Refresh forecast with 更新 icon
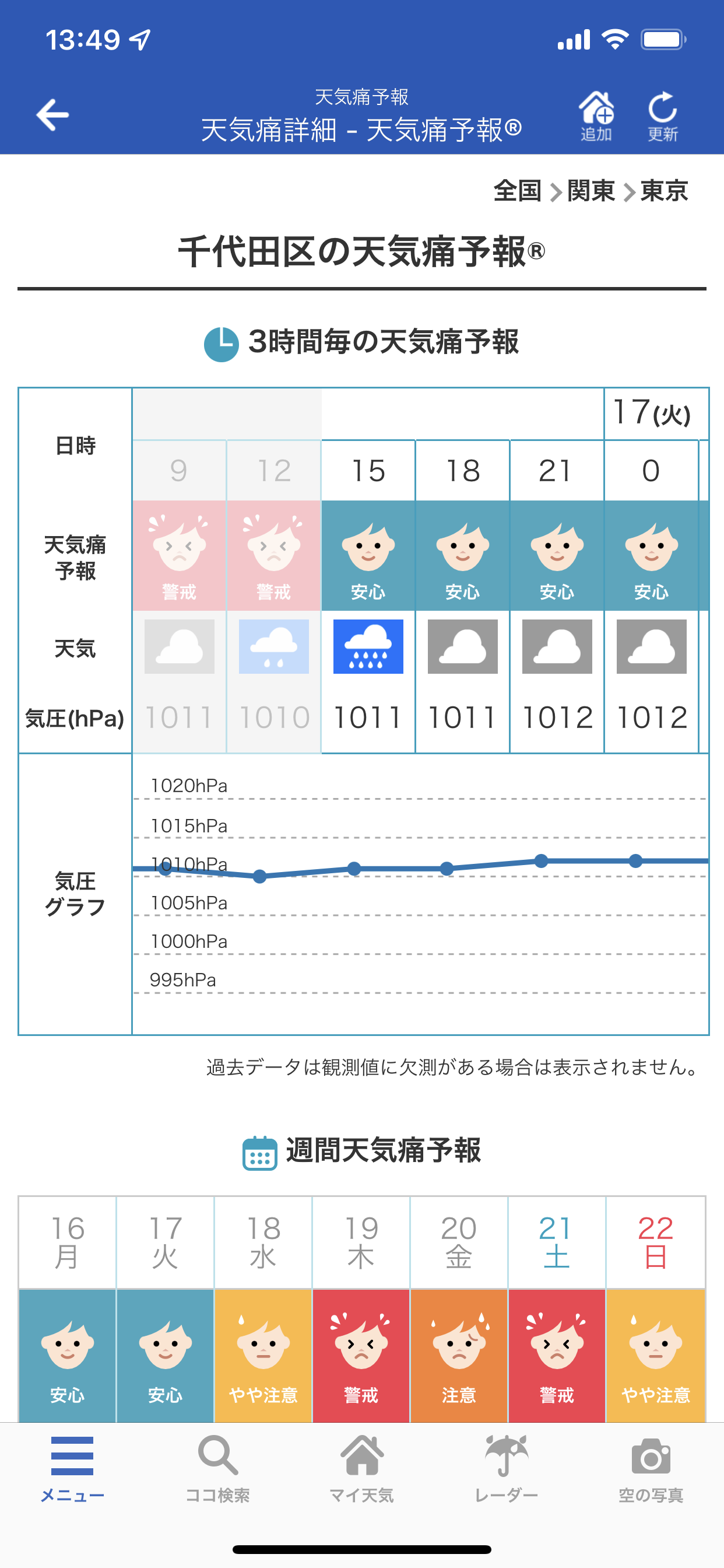Image resolution: width=724 pixels, height=1568 pixels. click(x=662, y=116)
